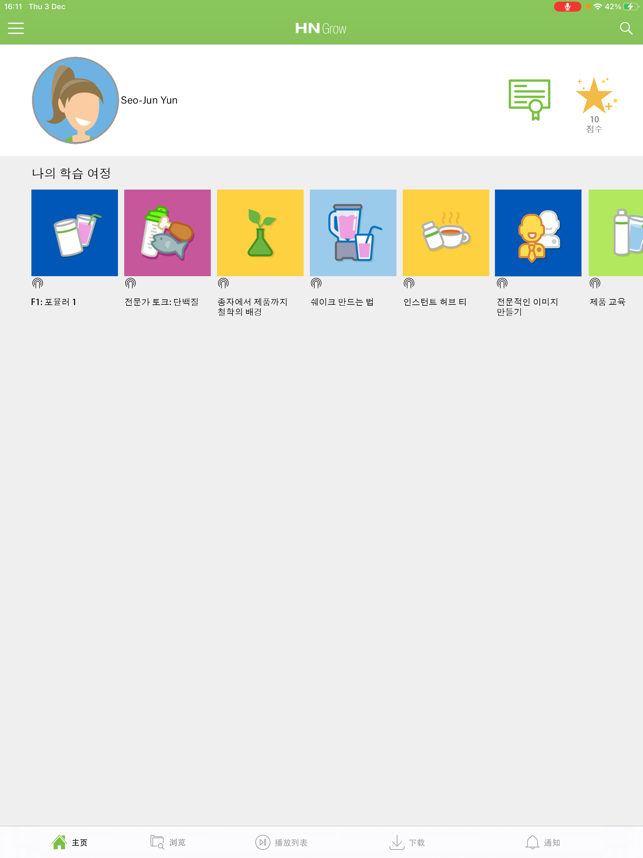Open the hamburger drawer menu
This screenshot has width=643, height=858.
point(16,29)
